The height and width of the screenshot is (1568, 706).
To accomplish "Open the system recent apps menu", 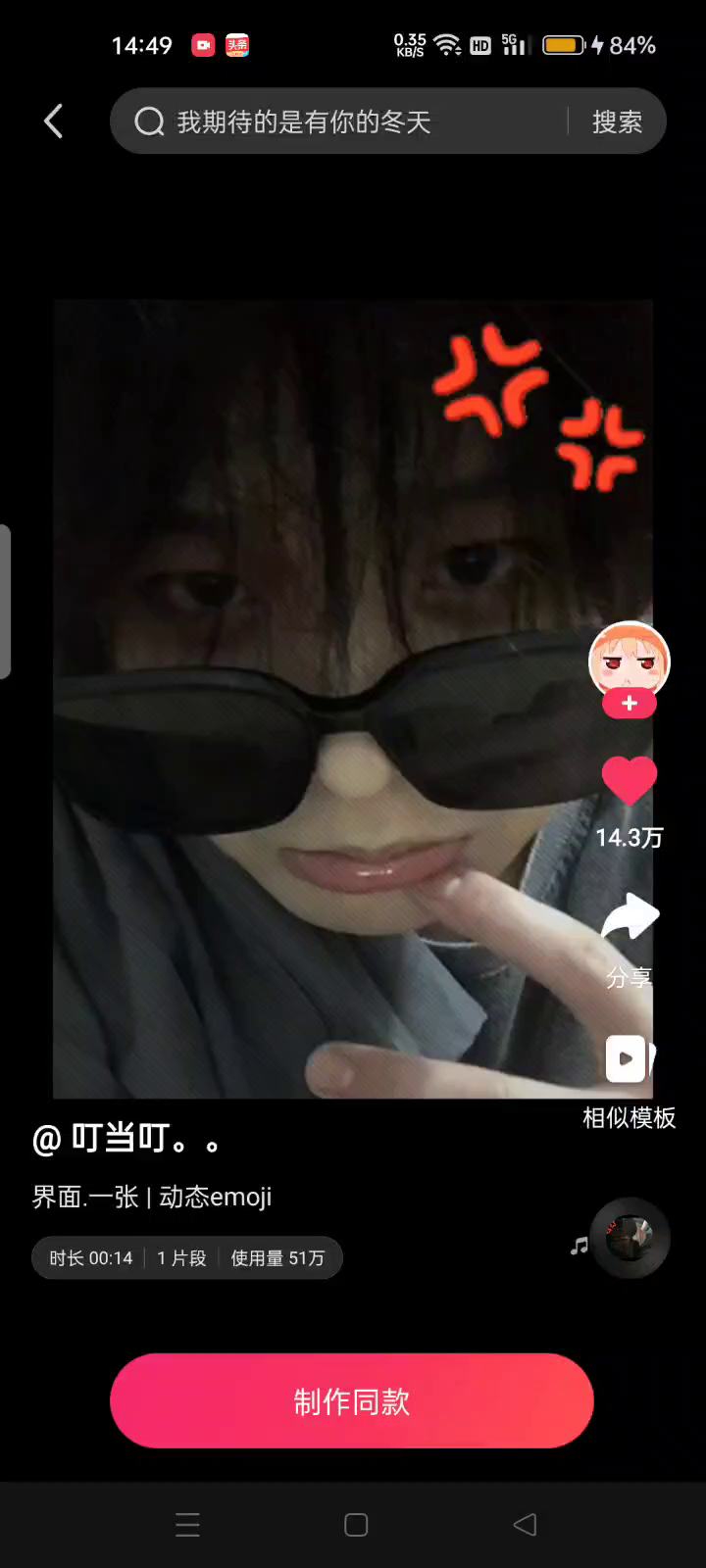I will click(x=187, y=1524).
